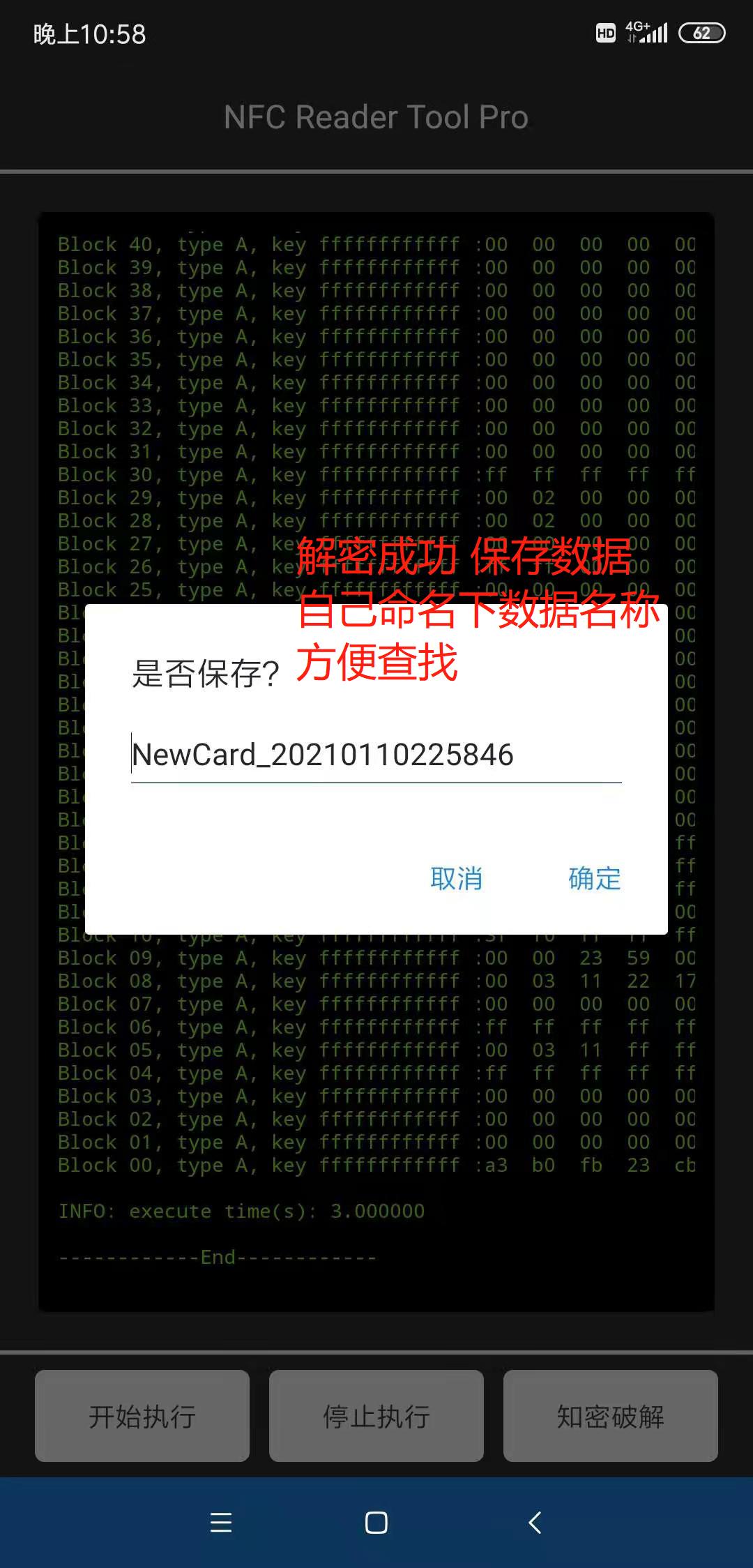Tap the back navigation icon
Image resolution: width=753 pixels, height=1568 pixels.
534,1523
